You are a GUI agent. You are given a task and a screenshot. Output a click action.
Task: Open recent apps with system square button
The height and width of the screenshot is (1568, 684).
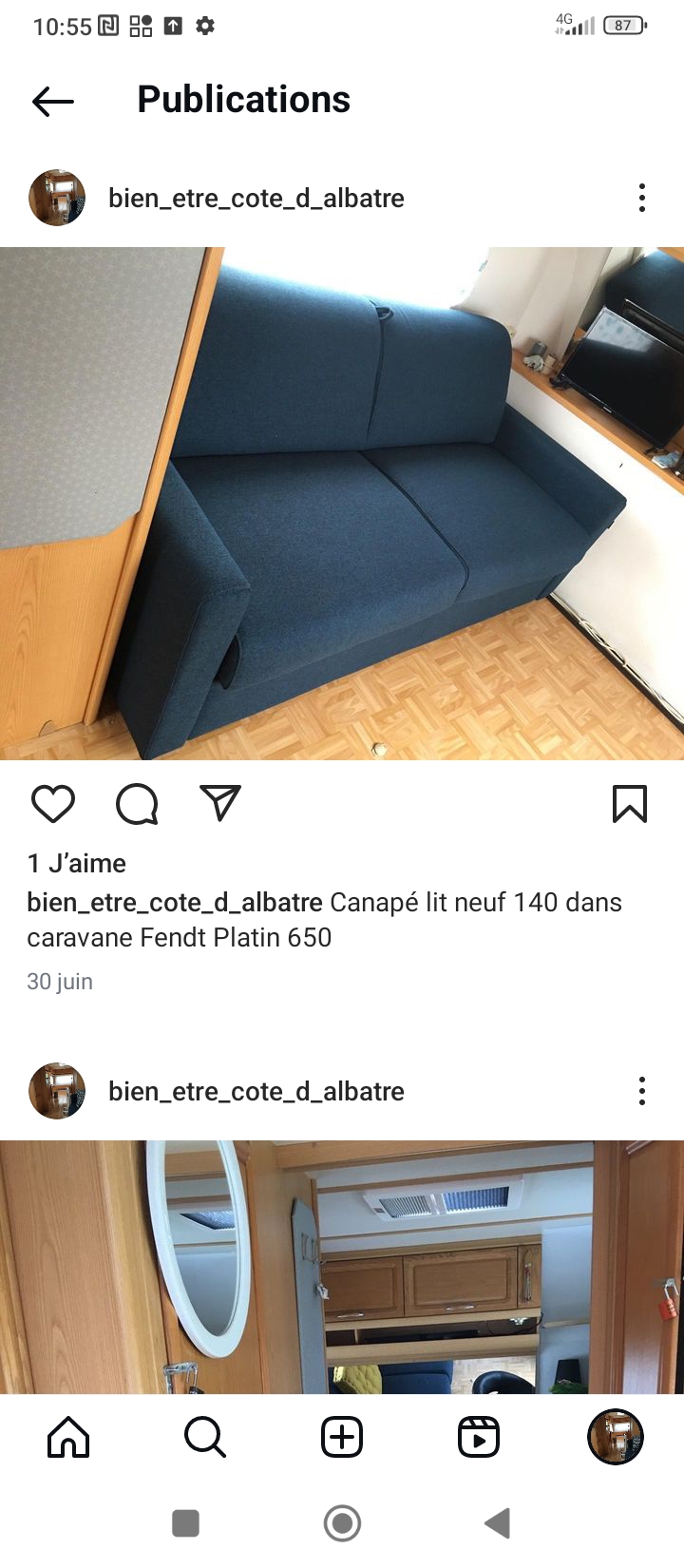click(x=185, y=1523)
